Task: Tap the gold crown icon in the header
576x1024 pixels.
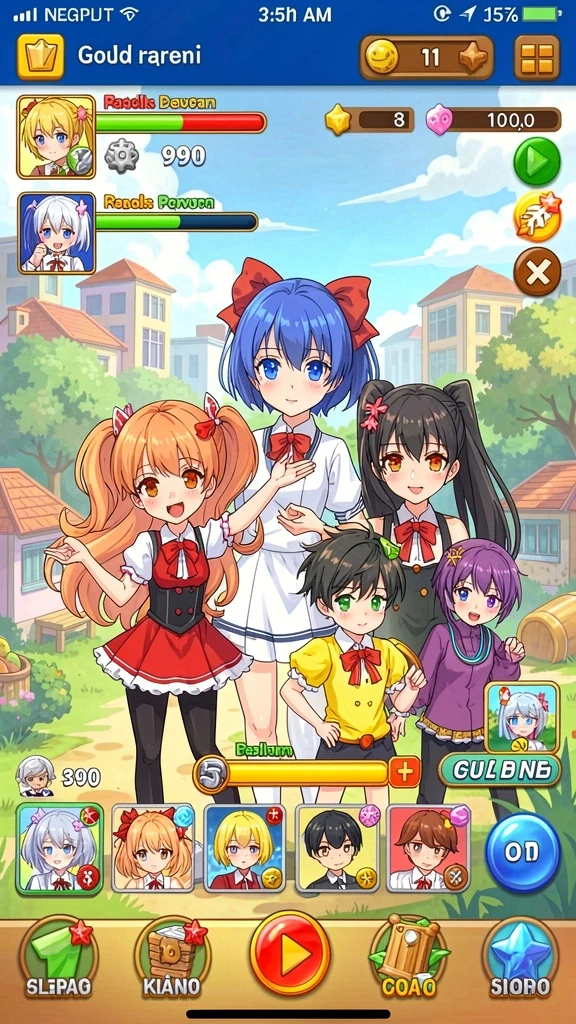Action: pos(40,57)
